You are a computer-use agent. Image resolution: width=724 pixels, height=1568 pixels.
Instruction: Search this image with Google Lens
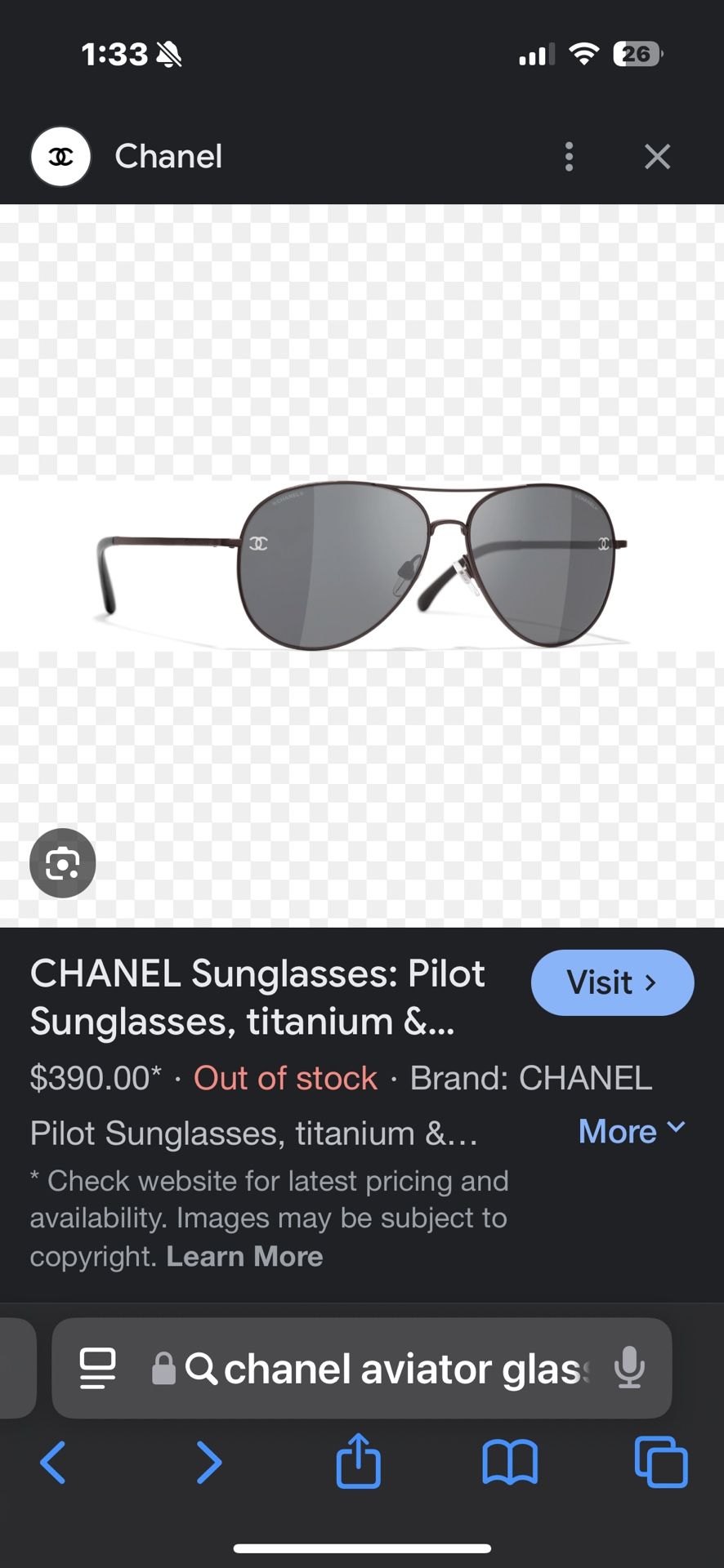pyautogui.click(x=63, y=863)
